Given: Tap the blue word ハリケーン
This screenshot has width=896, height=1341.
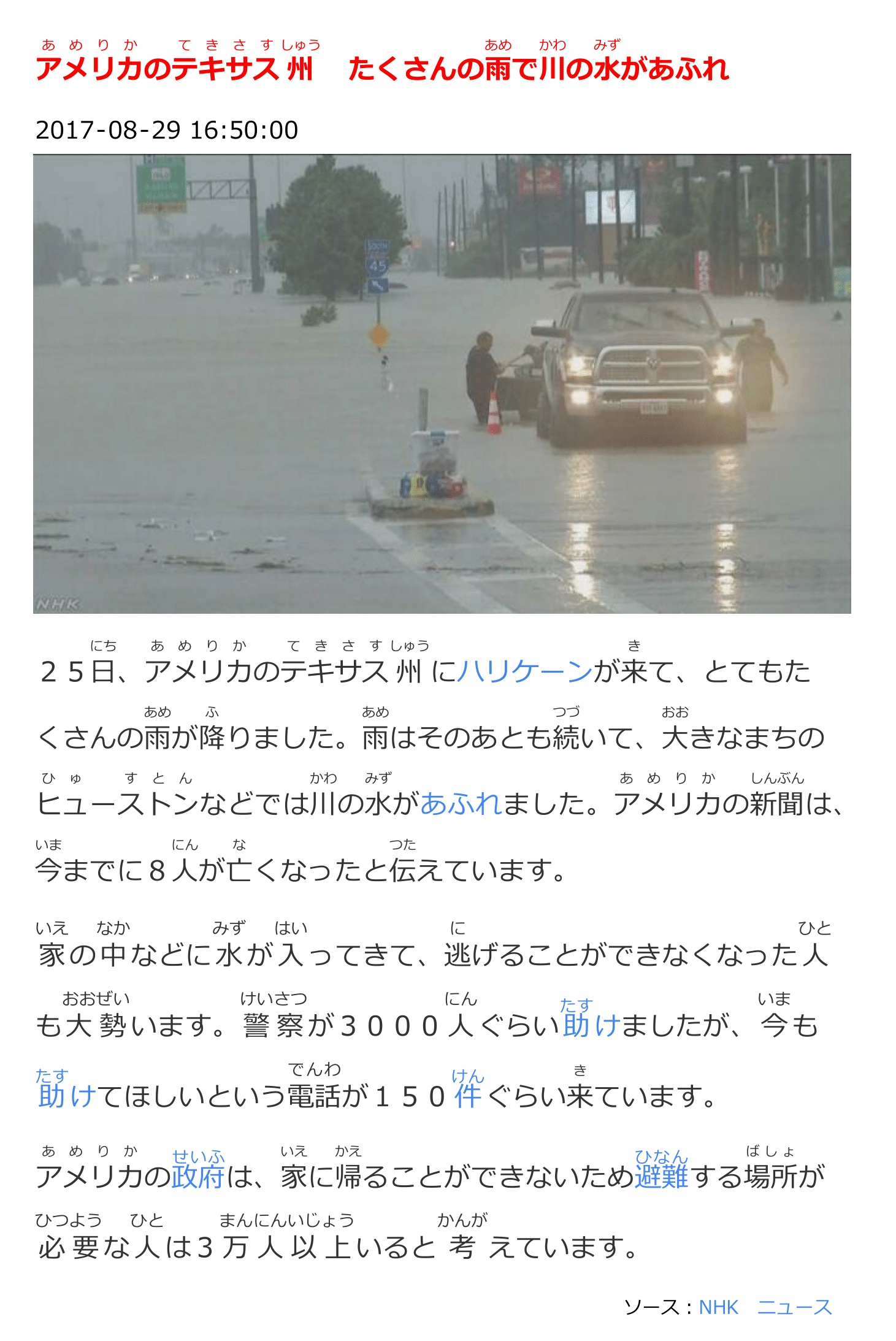Looking at the screenshot, I should coord(525,671).
